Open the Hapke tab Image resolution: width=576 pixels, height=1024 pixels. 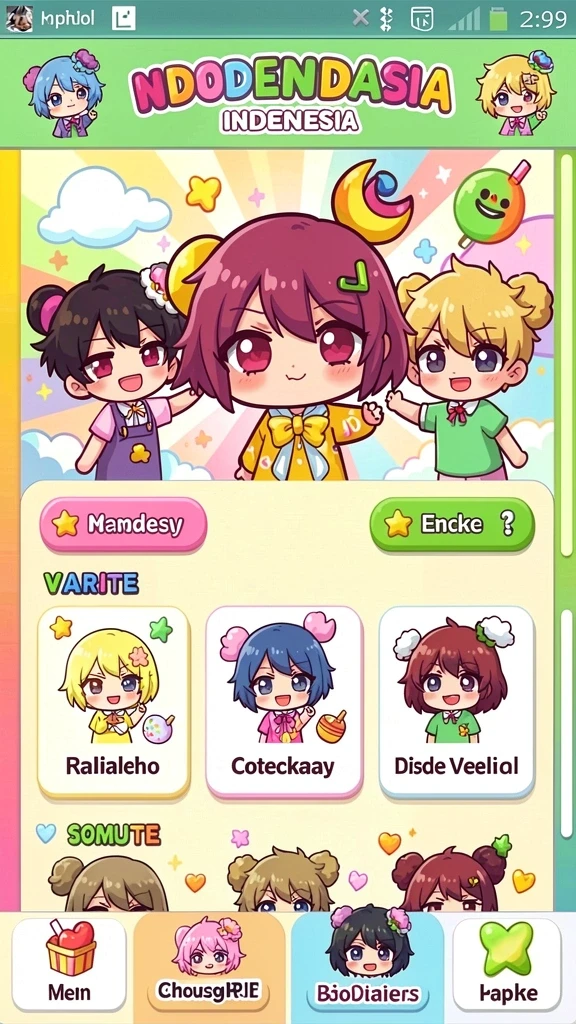tap(507, 964)
